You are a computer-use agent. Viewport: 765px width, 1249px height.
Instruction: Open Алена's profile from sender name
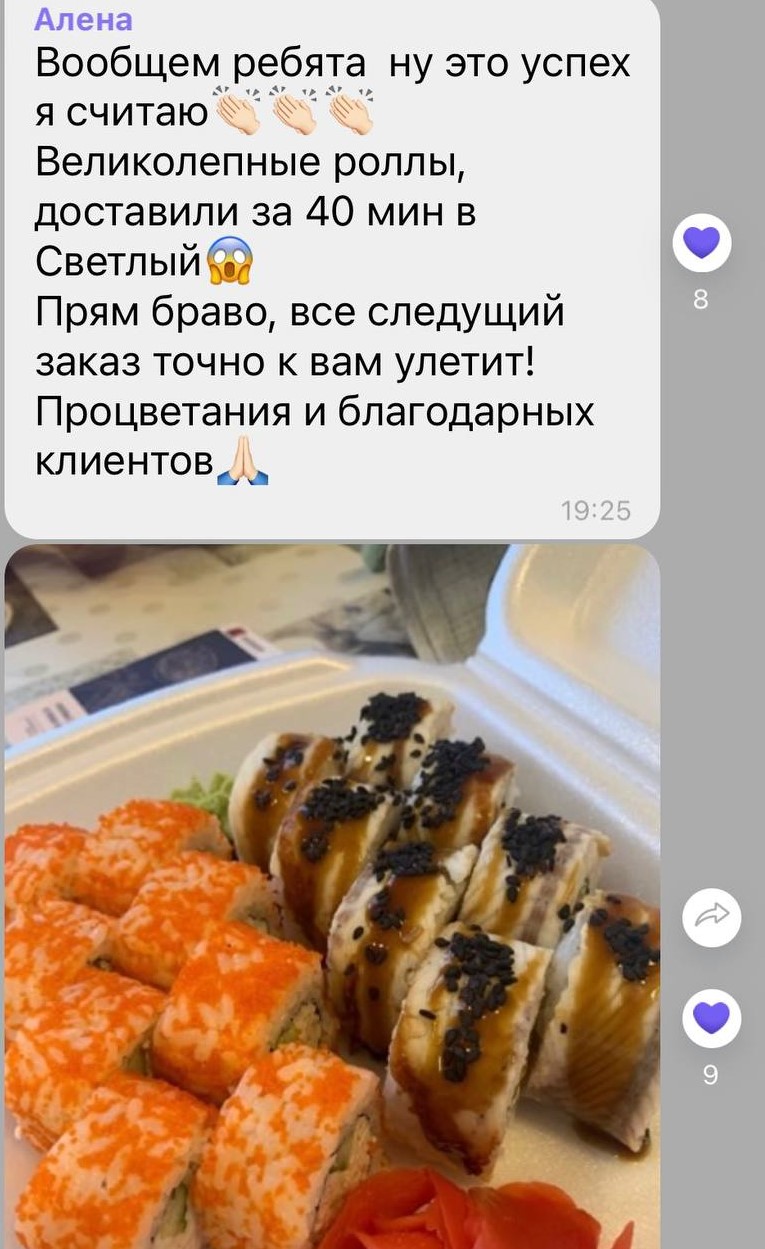[x=83, y=19]
